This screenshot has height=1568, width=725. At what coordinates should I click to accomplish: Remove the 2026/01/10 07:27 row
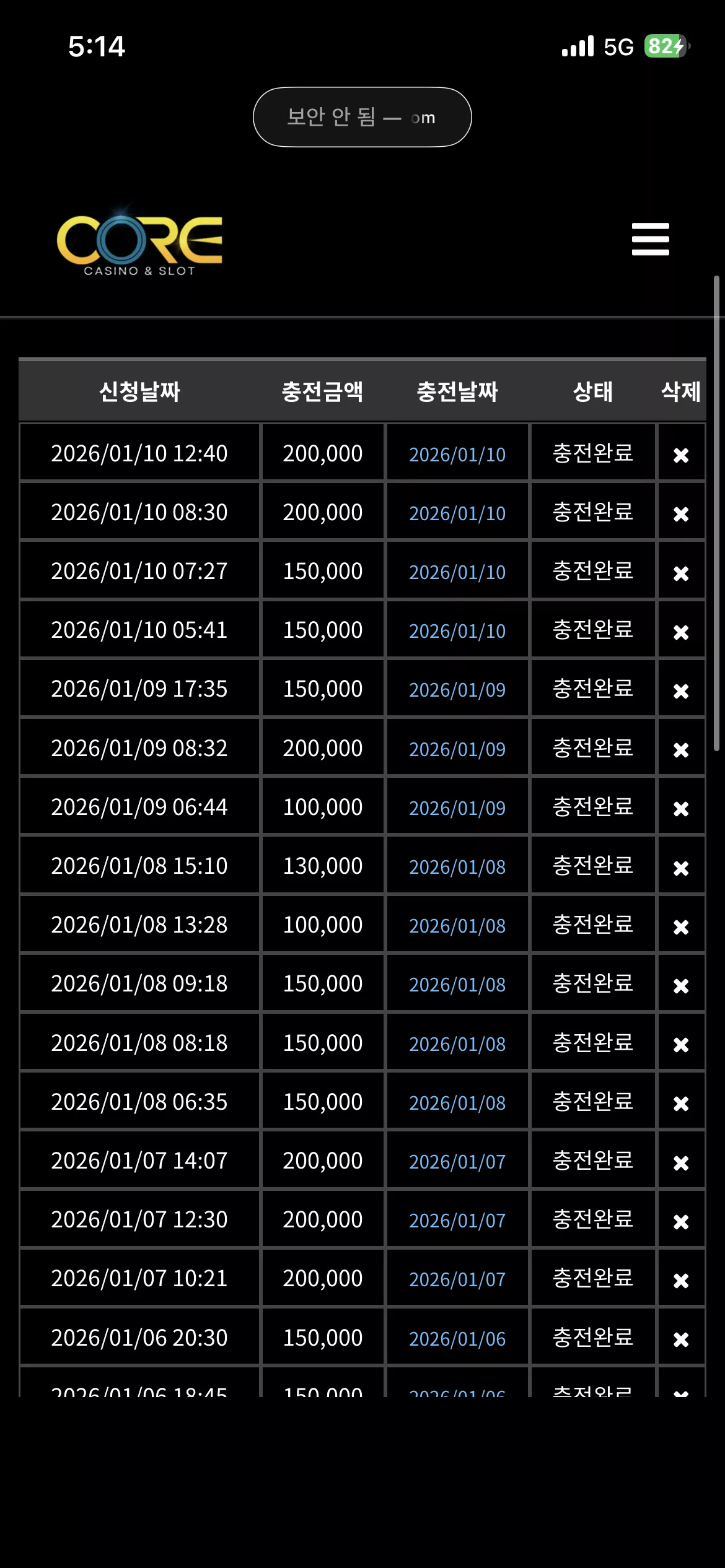681,573
